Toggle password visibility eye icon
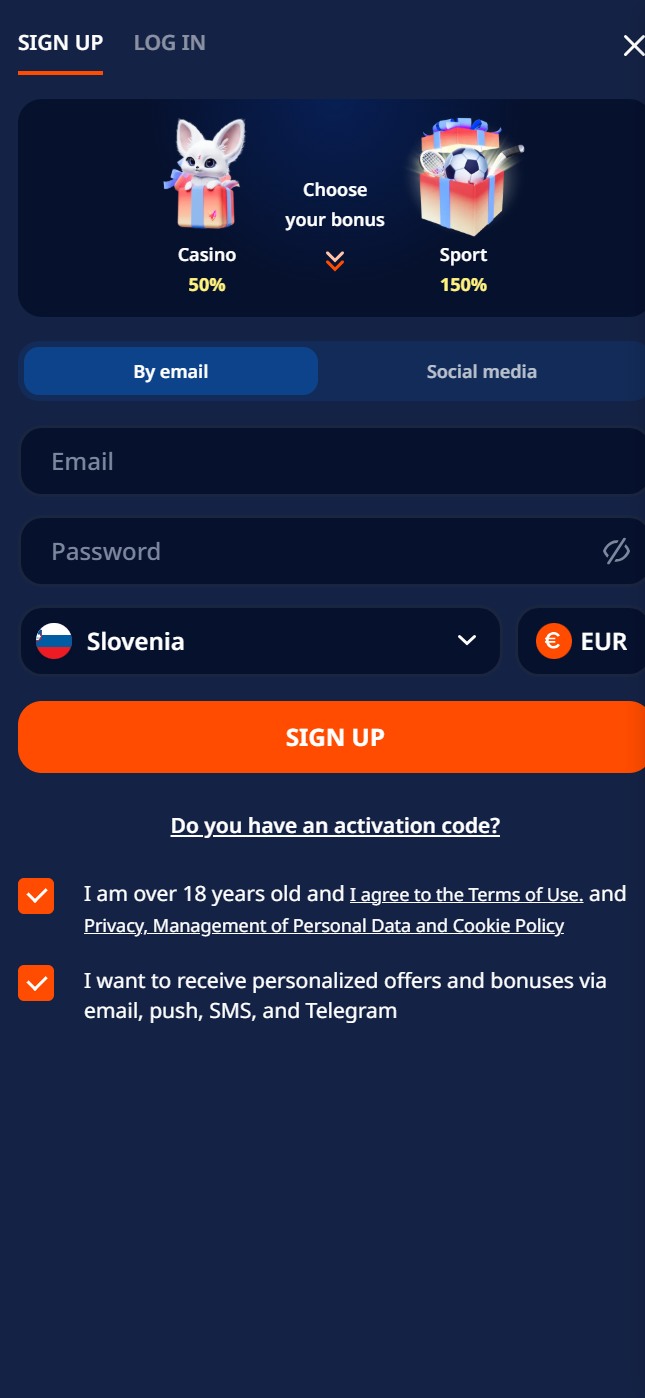645x1398 pixels. [x=616, y=551]
